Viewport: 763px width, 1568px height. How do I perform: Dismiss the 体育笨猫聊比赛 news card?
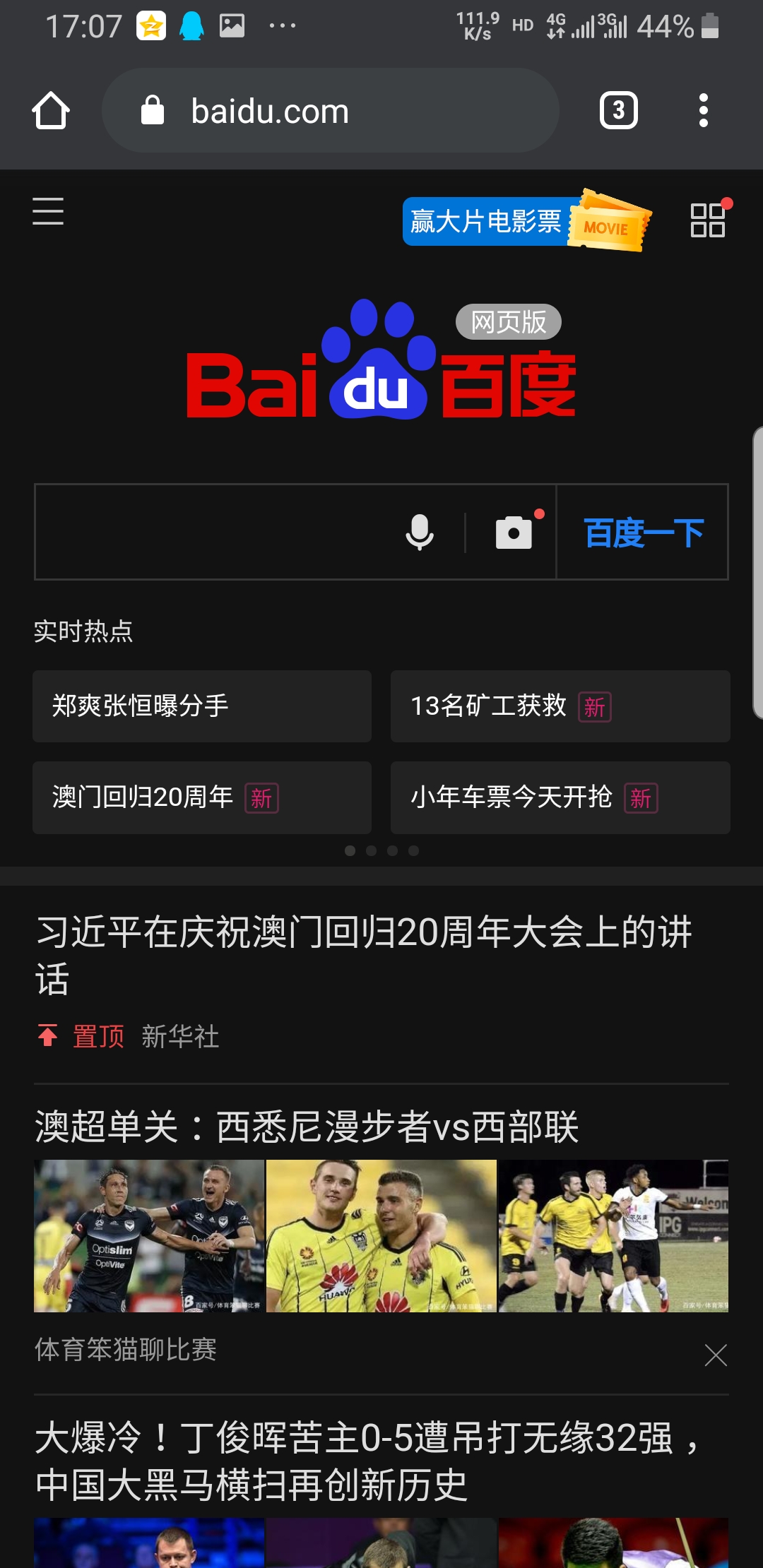point(716,1355)
